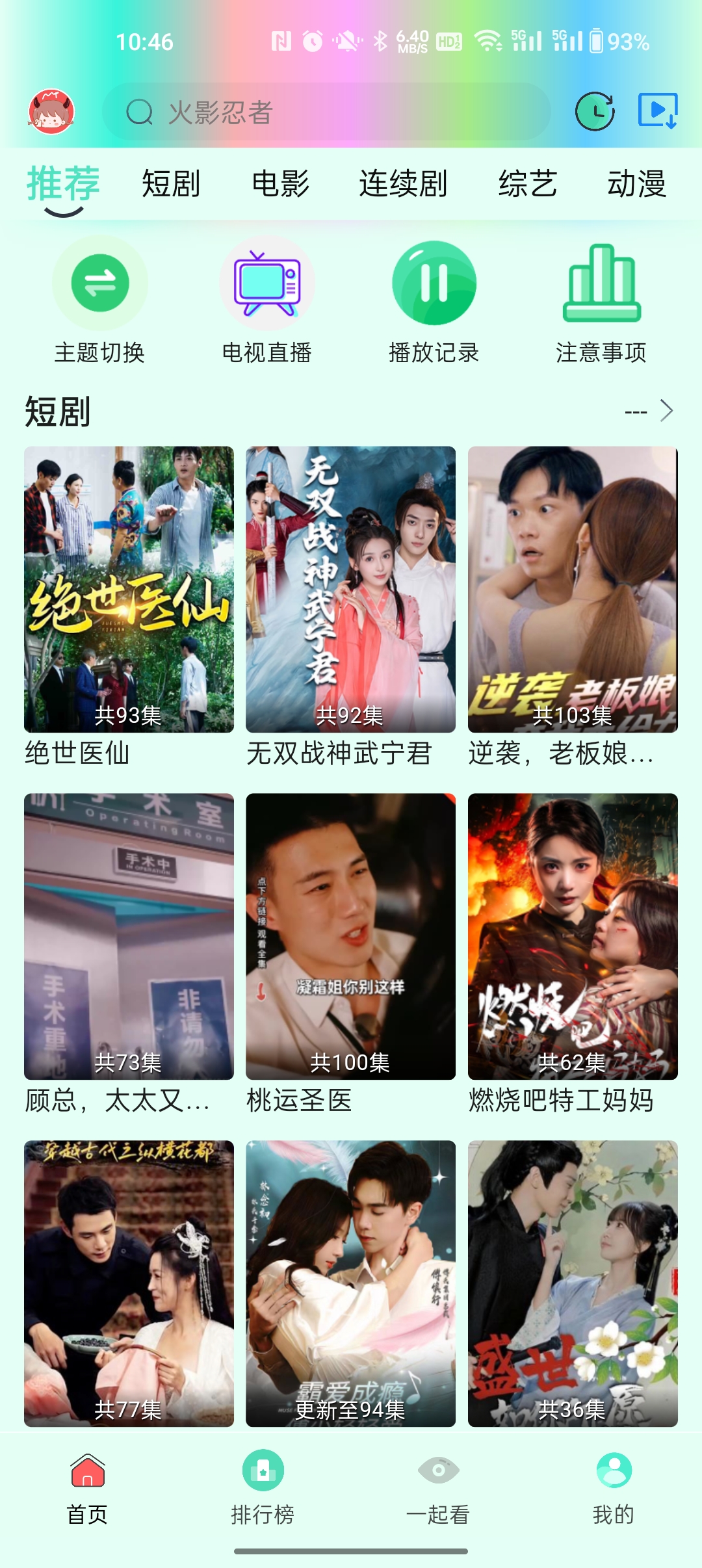Tap 主题切换 to change theme

(100, 300)
